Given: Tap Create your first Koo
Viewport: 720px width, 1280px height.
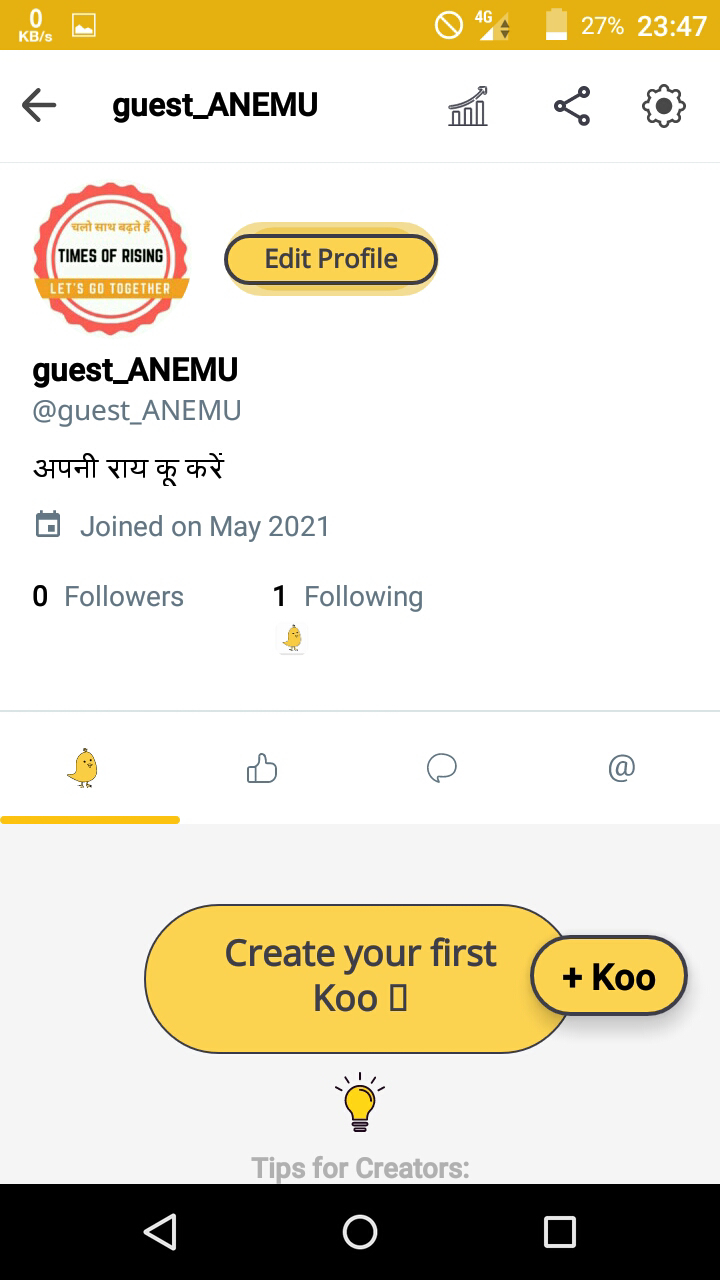Looking at the screenshot, I should 345,977.
